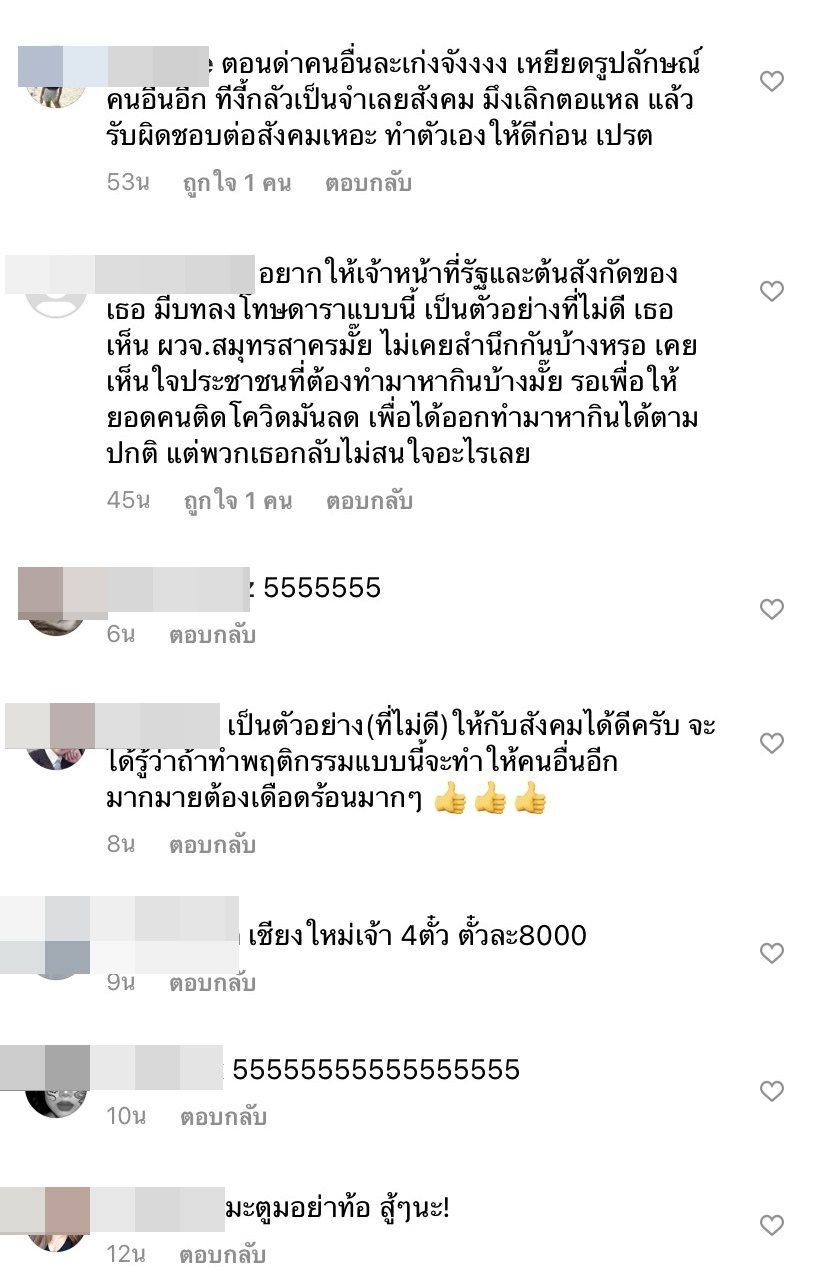Tap ตอบกลับ under the 9น comment
Screen dimensions: 828x1286
(x=212, y=983)
